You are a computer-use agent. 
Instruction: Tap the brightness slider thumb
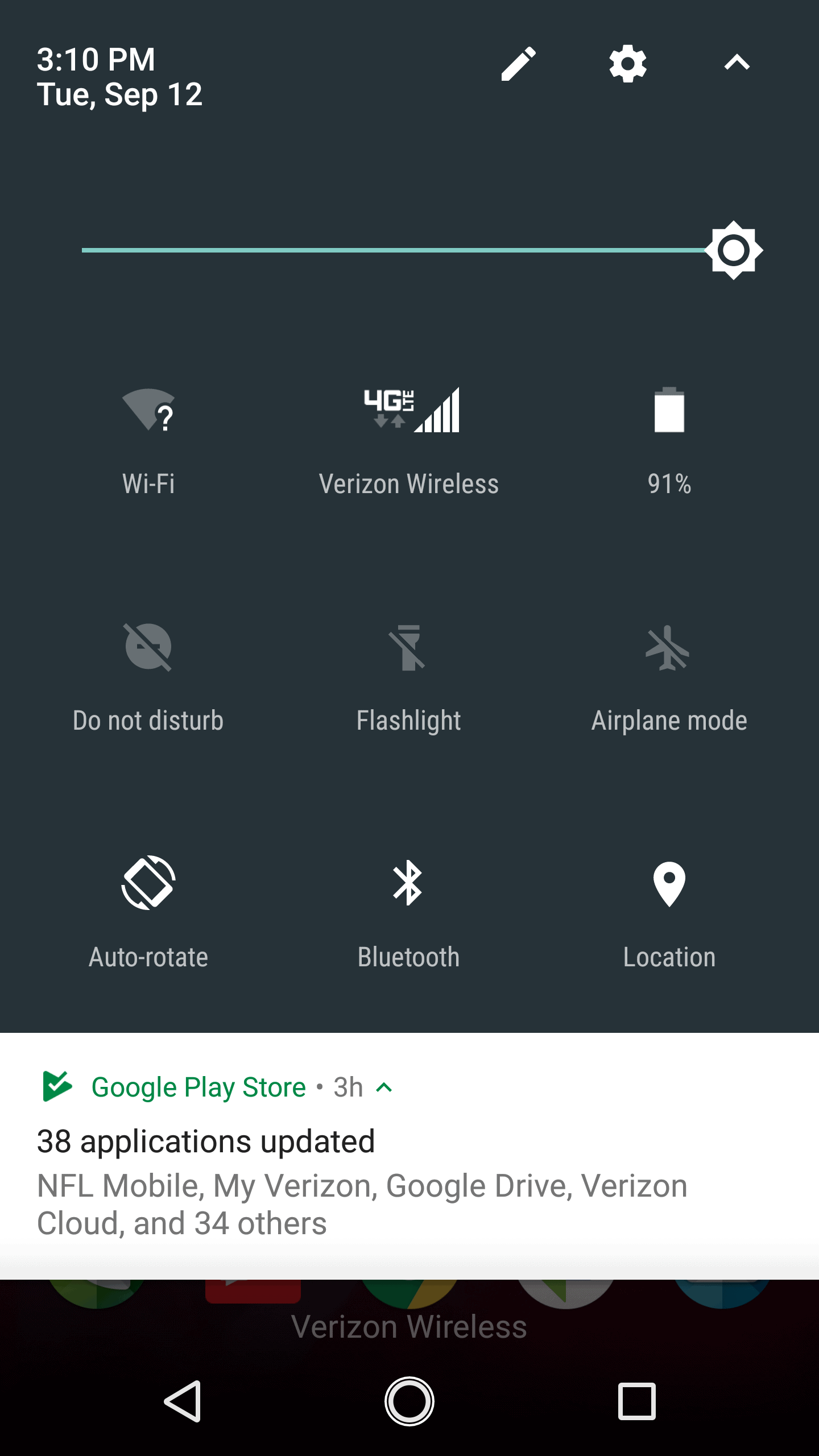[x=733, y=250]
